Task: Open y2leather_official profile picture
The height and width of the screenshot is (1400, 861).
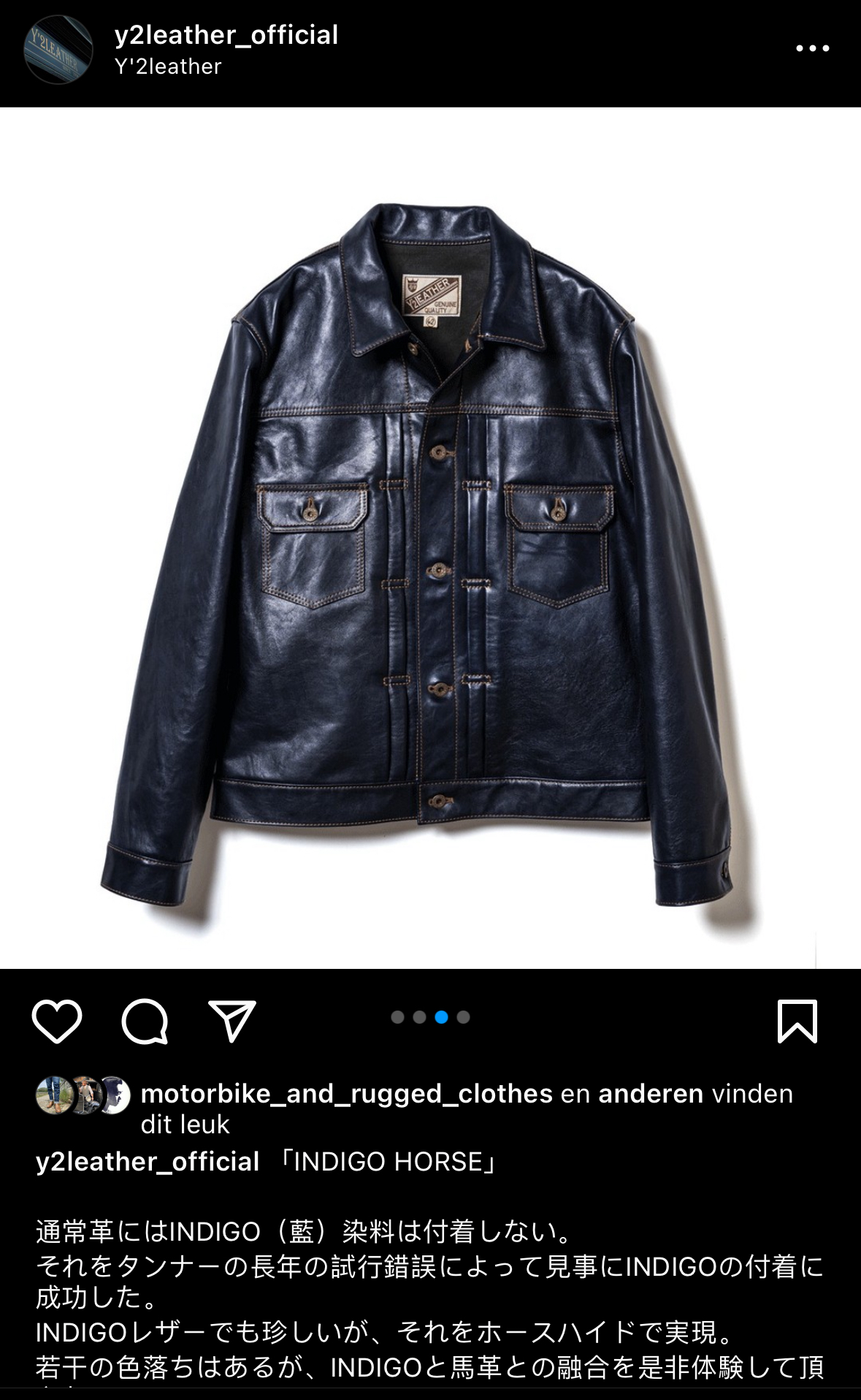Action: (x=58, y=49)
